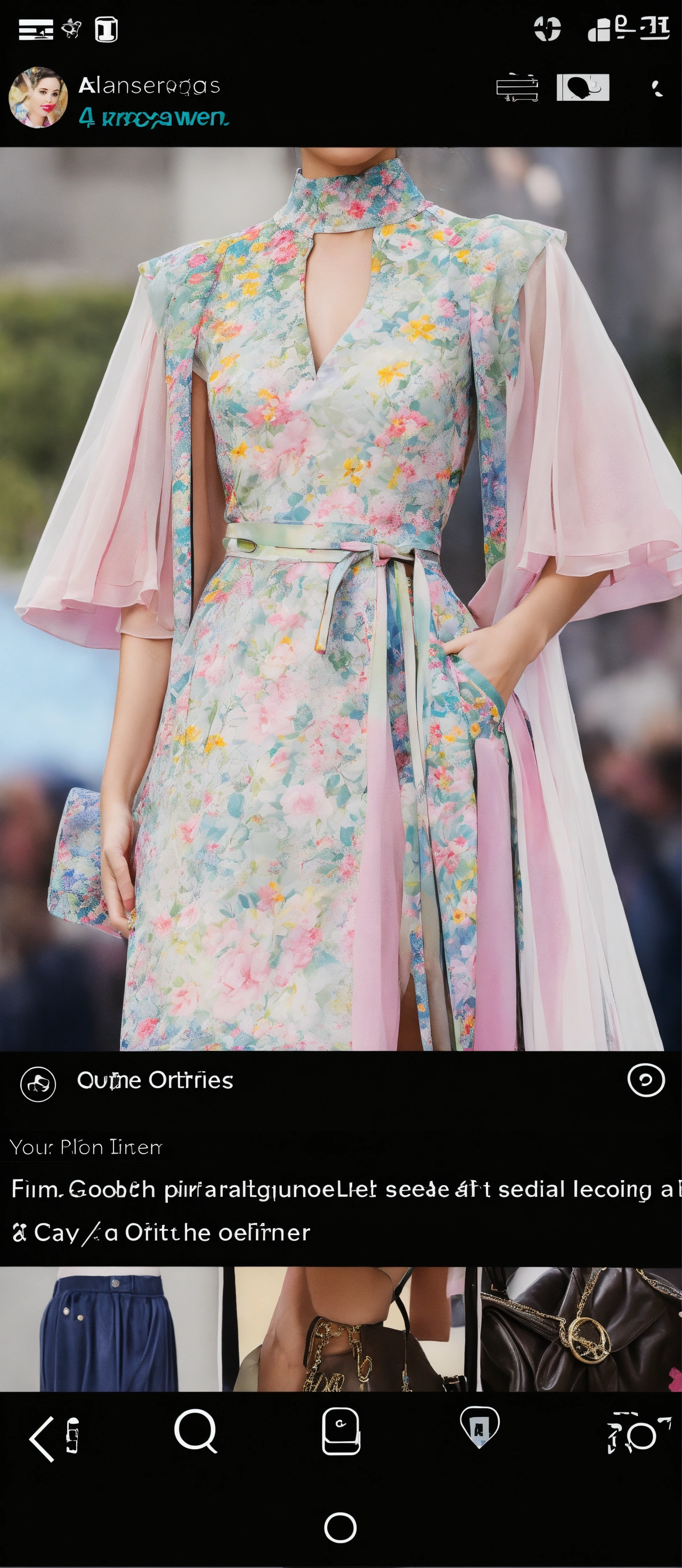Open search from the bottom bar
Image resolution: width=682 pixels, height=1568 pixels.
click(196, 1432)
